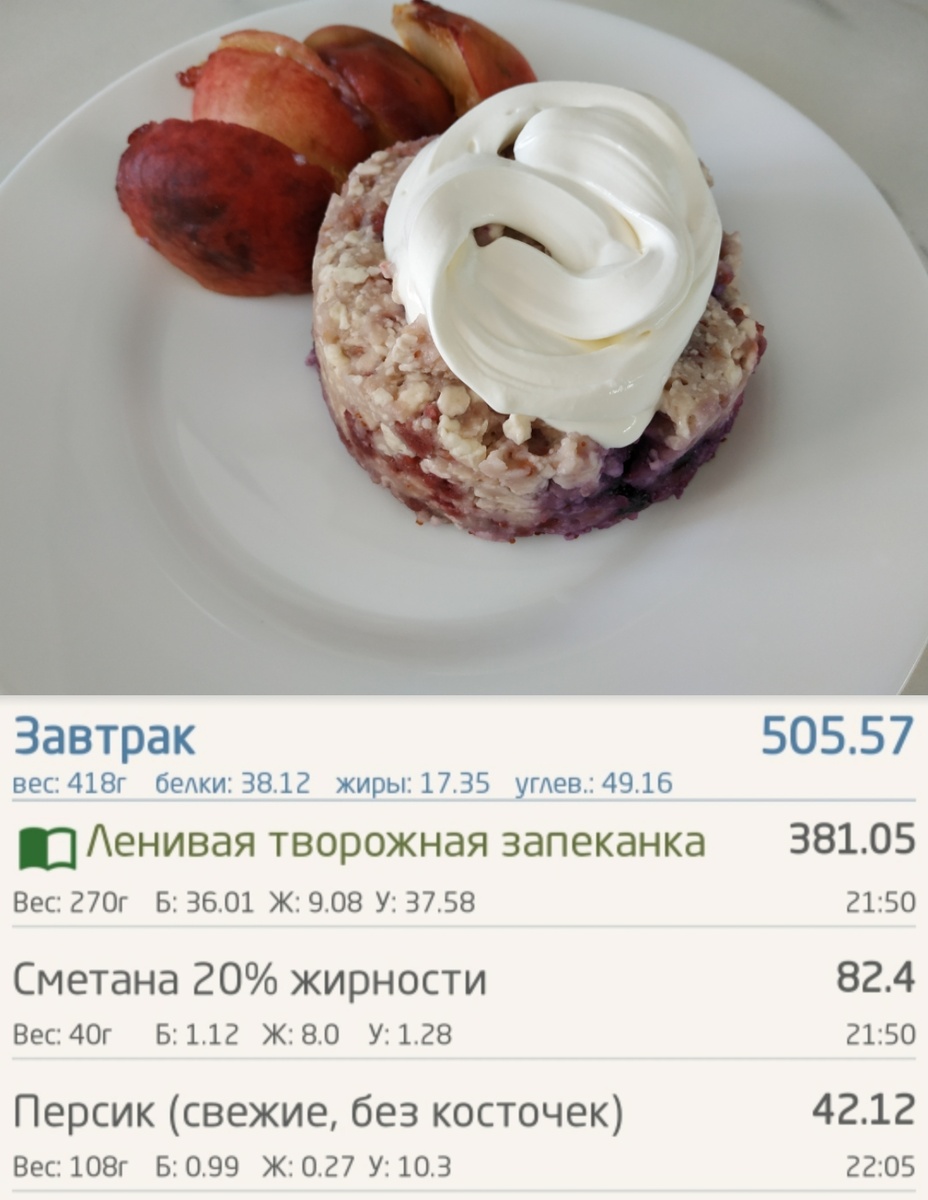Open the breakfast meal photo

click(464, 350)
